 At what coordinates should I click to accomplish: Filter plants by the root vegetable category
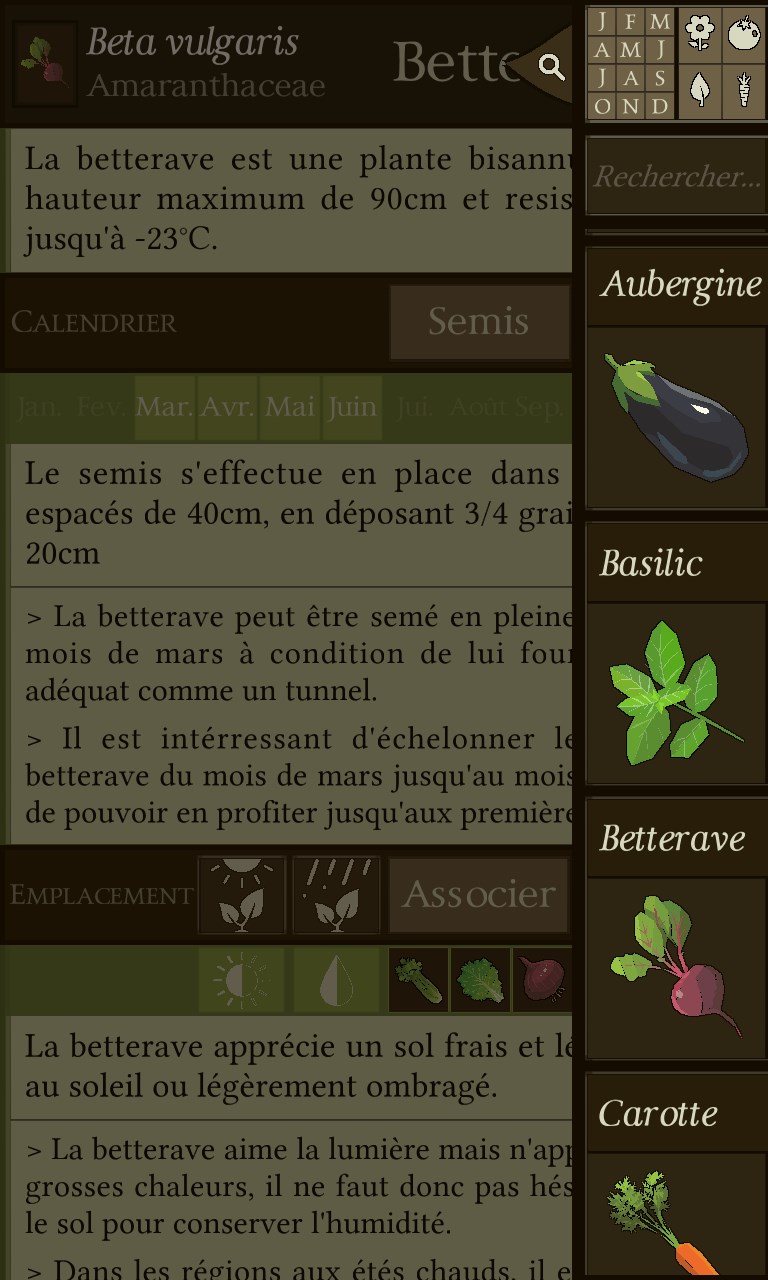click(x=743, y=91)
